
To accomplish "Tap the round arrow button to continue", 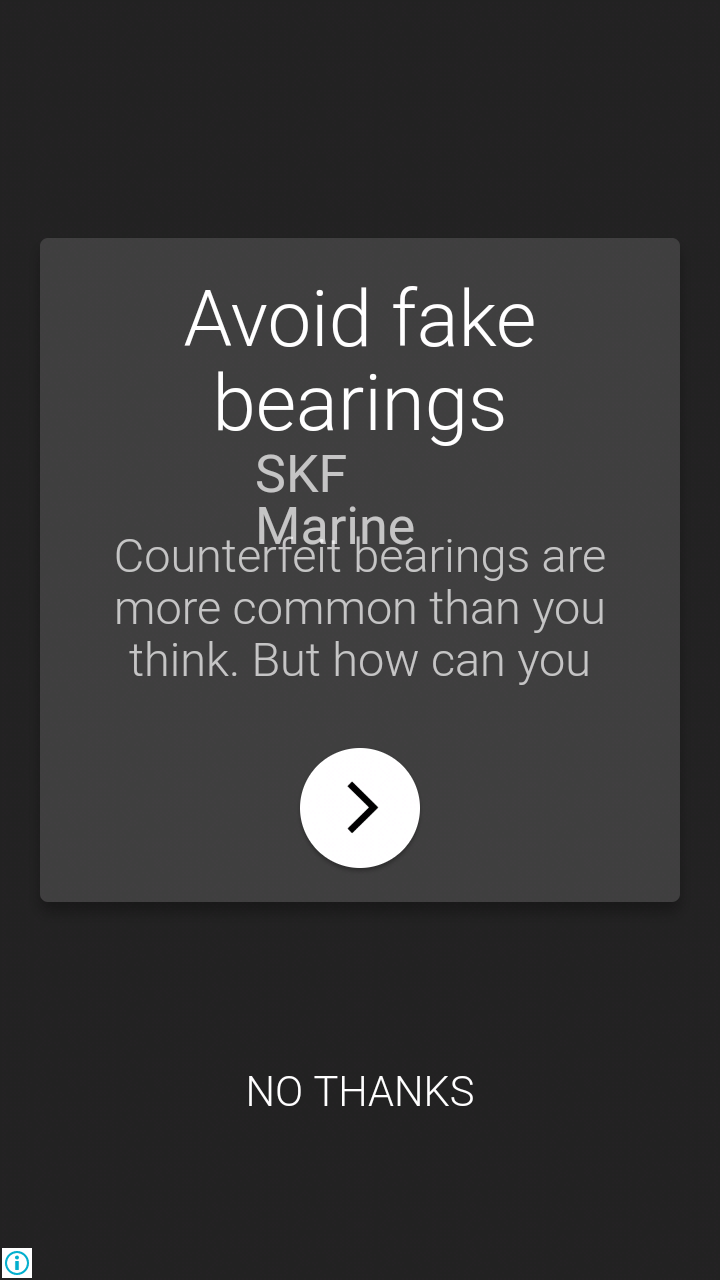I will 360,807.
